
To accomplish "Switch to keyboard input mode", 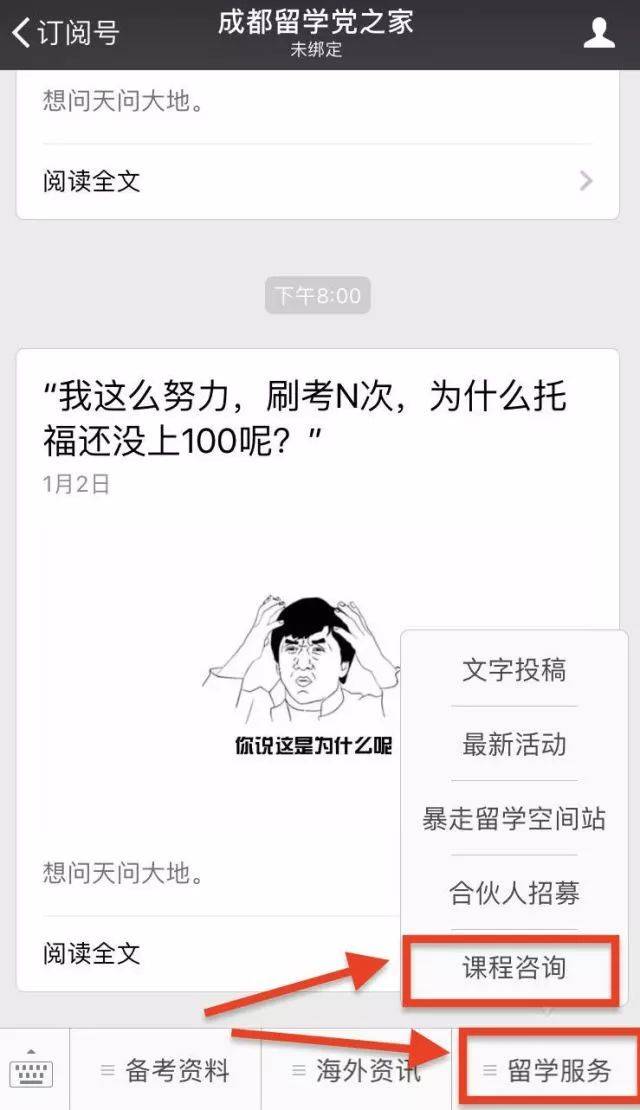I will click(32, 1071).
